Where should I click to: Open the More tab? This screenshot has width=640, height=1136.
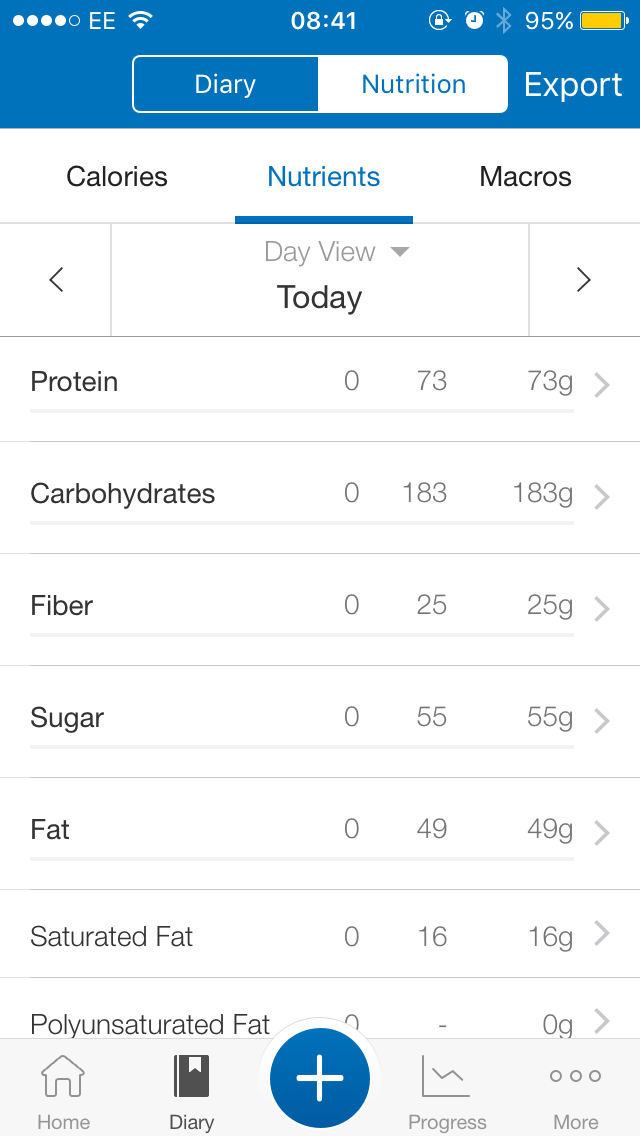tap(575, 1092)
